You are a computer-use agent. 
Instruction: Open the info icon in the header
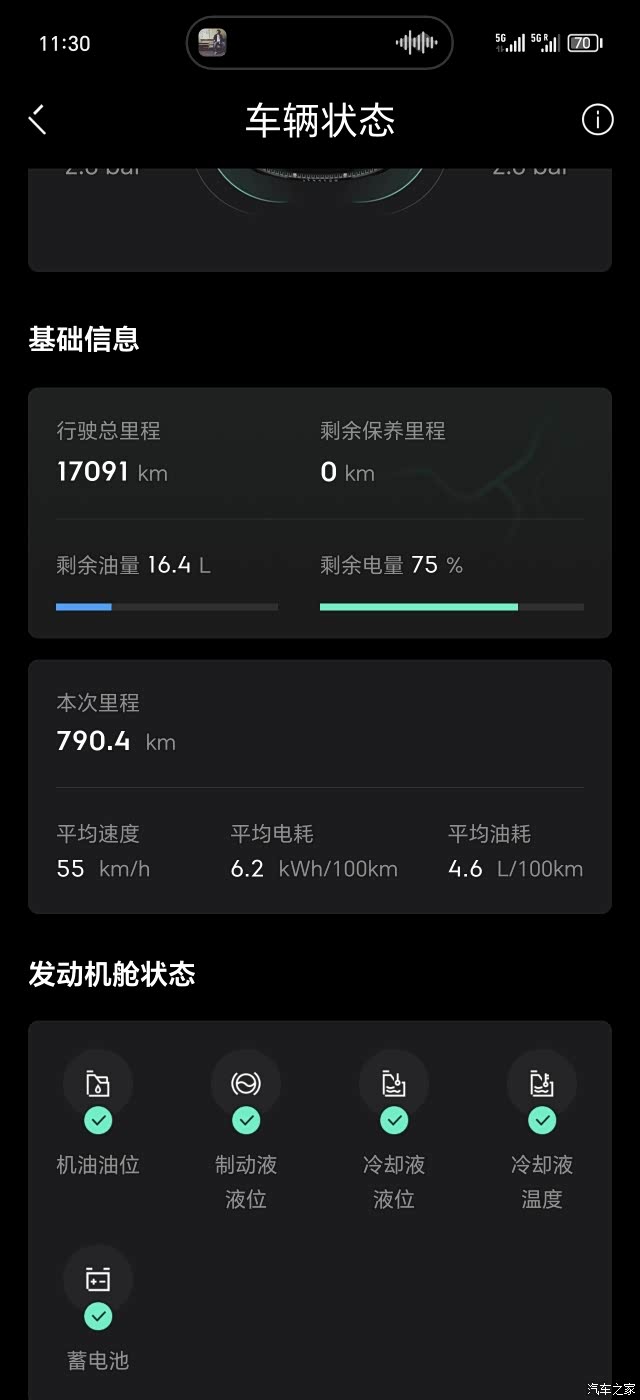click(597, 120)
